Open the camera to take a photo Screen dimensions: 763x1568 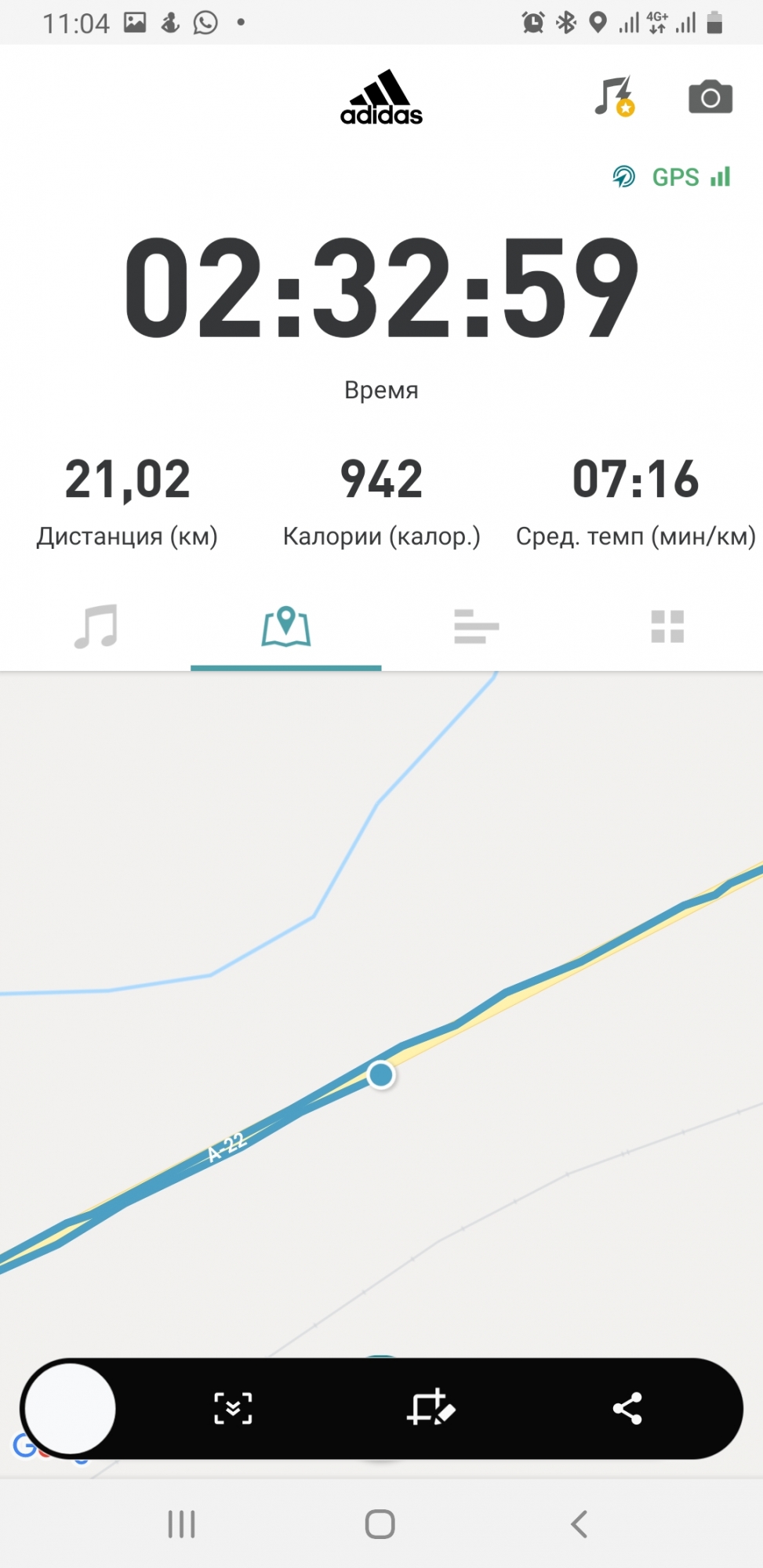710,97
